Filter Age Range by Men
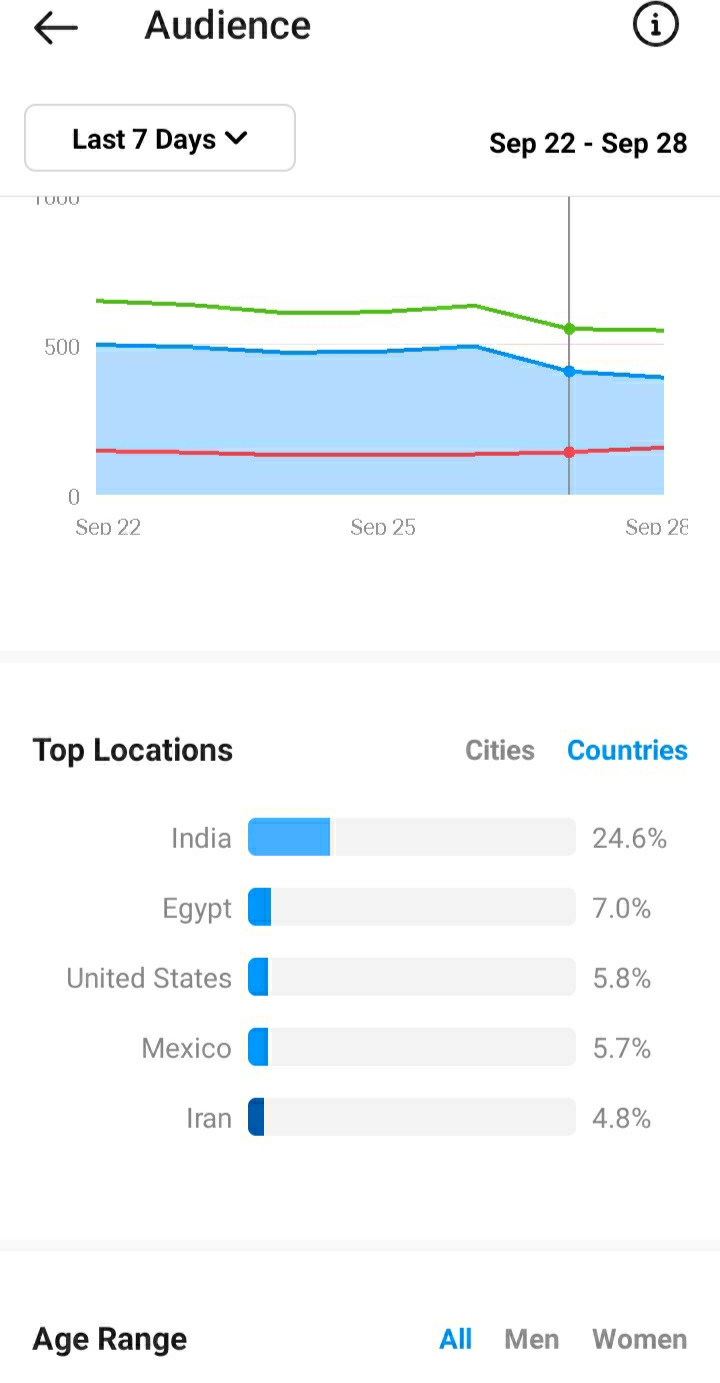The image size is (720, 1383). (x=531, y=1339)
